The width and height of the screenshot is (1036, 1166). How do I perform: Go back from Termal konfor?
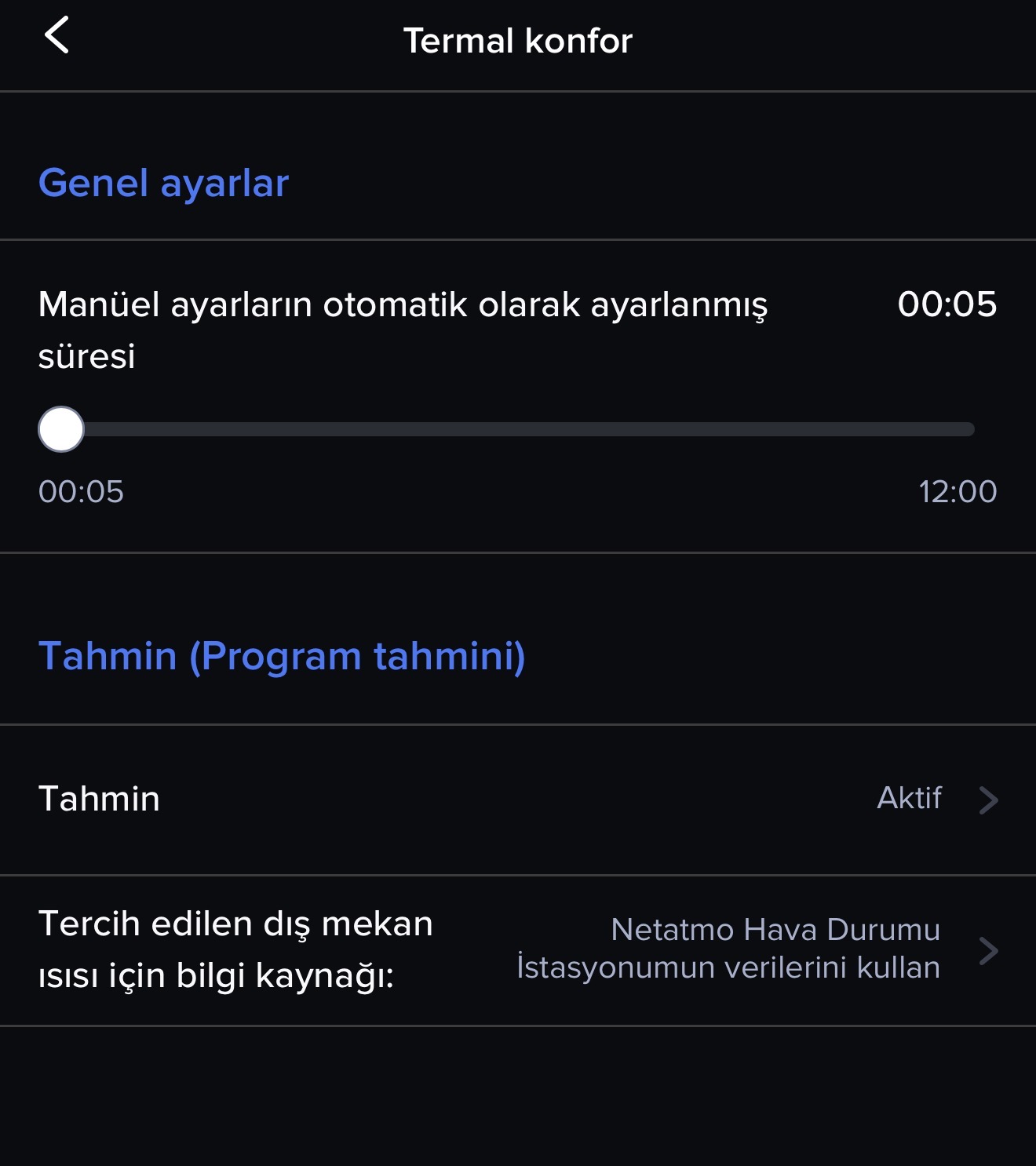click(57, 36)
